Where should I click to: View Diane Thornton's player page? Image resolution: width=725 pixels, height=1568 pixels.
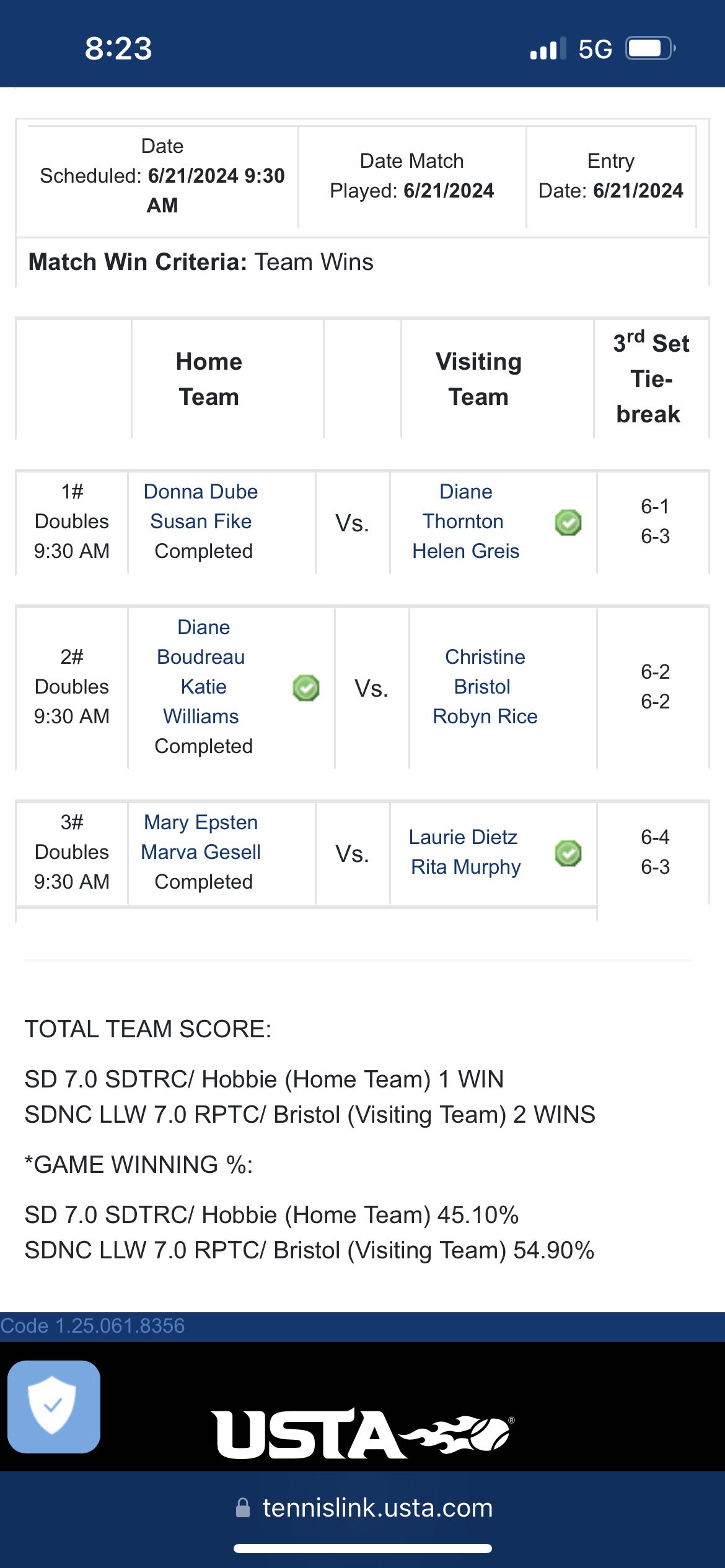click(465, 507)
